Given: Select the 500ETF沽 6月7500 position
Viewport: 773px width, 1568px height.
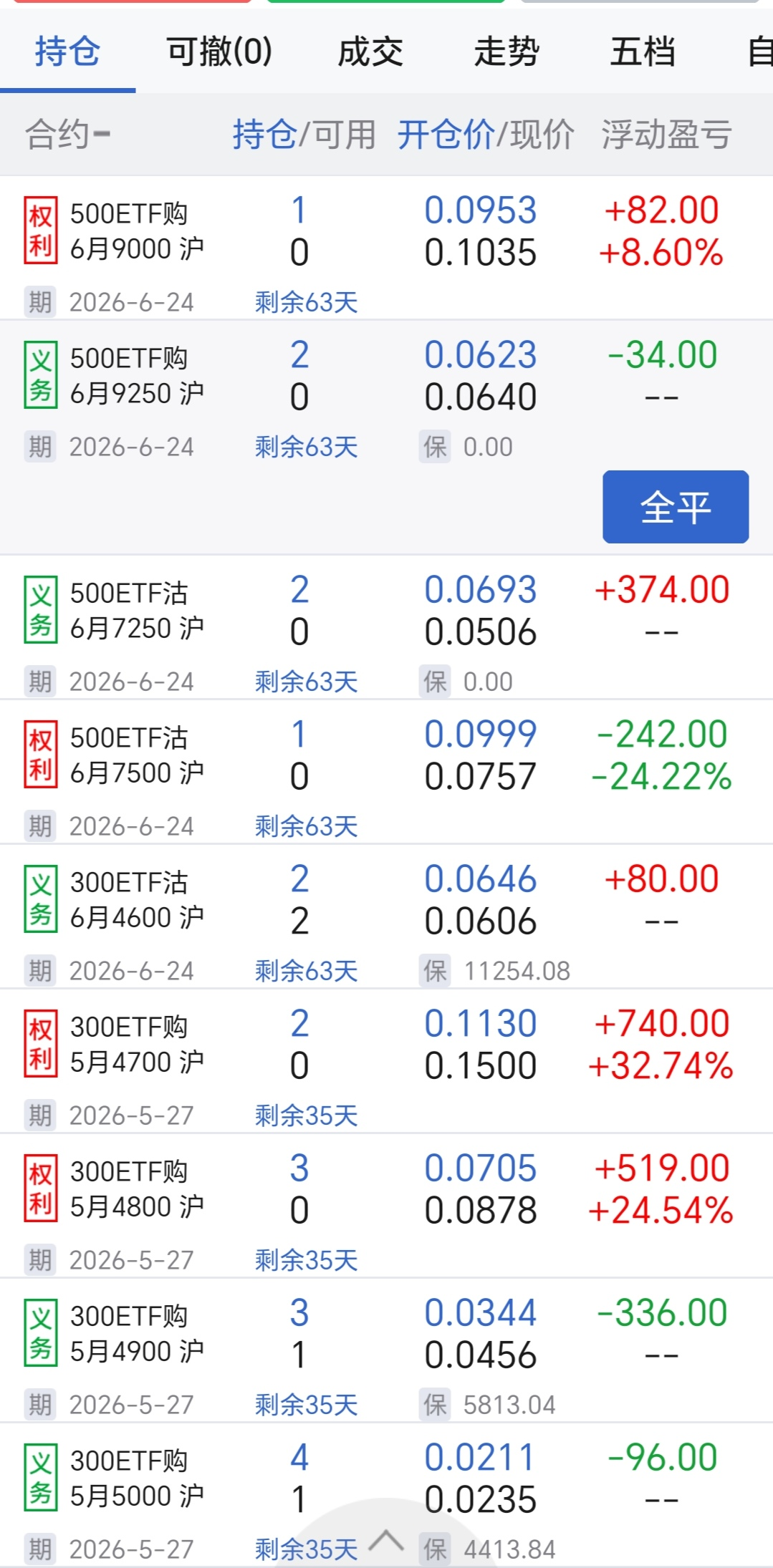Looking at the screenshot, I should pos(137,755).
